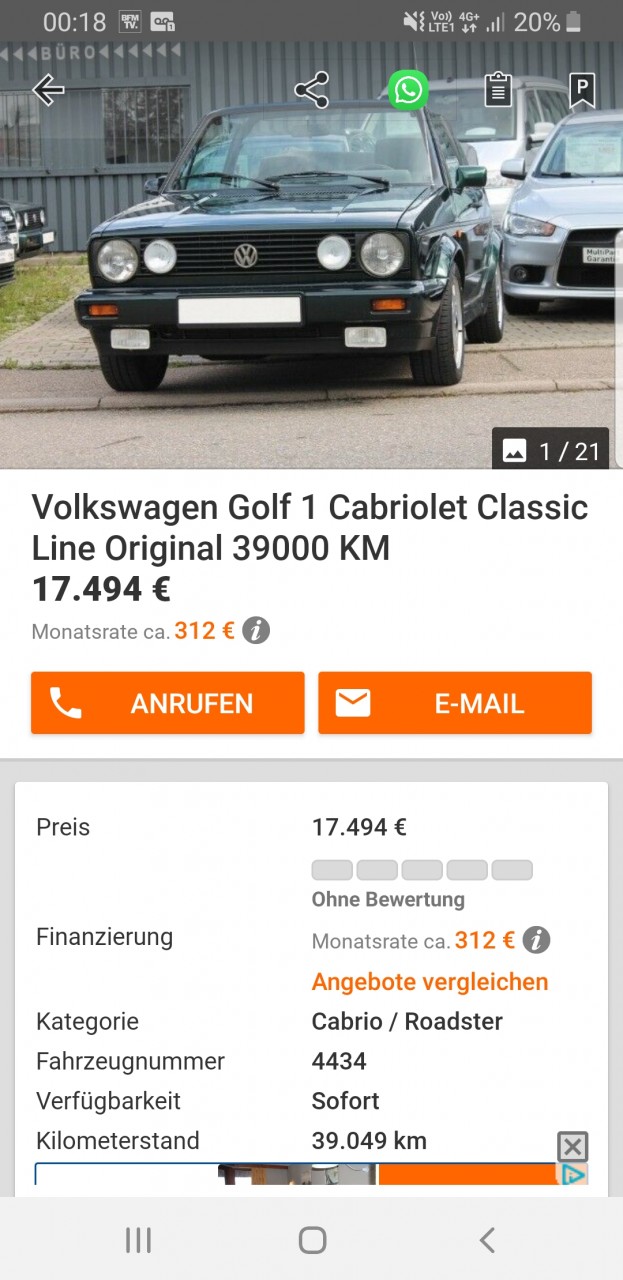Open recent apps in navigation bar
Screen dimensions: 623x1280
138,1240
